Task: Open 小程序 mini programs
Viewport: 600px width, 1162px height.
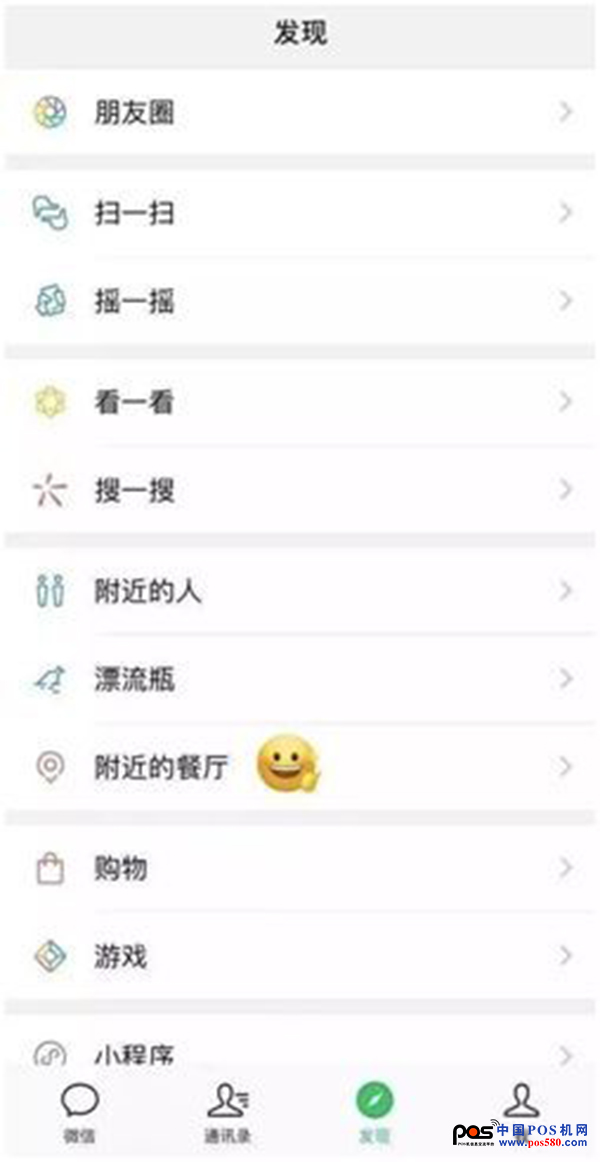Action: [x=300, y=1050]
